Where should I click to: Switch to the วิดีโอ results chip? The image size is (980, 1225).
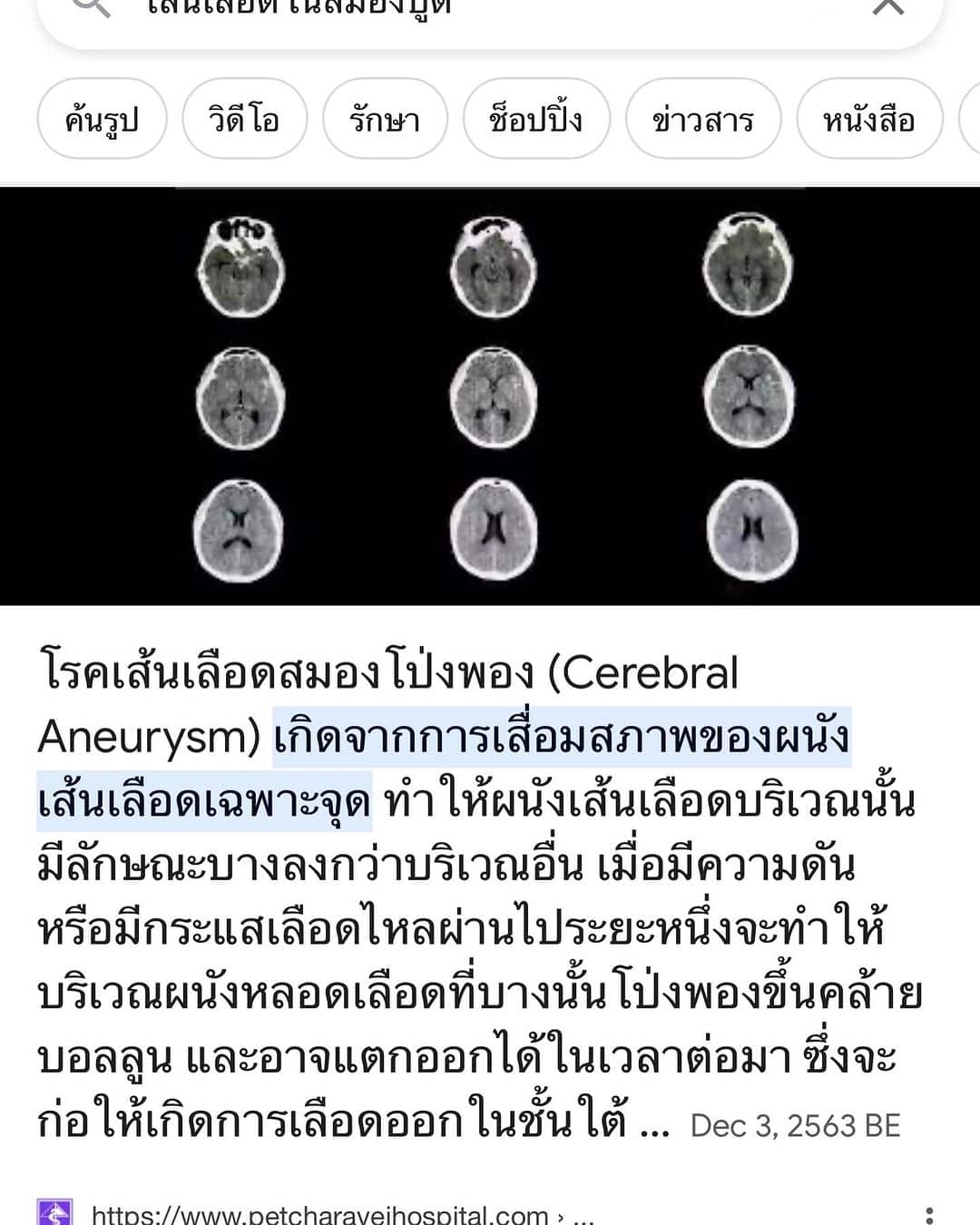pyautogui.click(x=244, y=119)
